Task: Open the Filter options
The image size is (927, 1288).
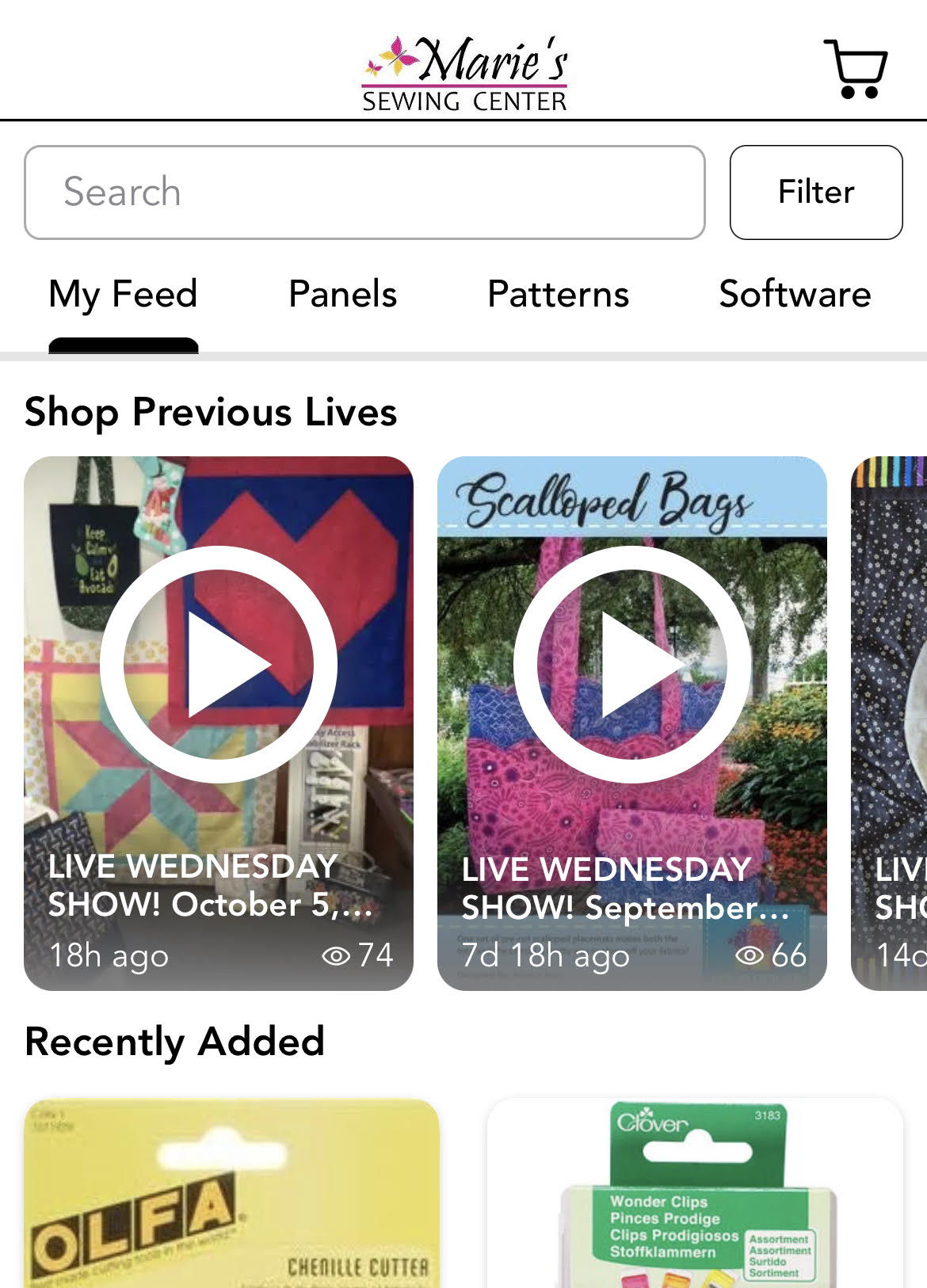Action: click(815, 192)
